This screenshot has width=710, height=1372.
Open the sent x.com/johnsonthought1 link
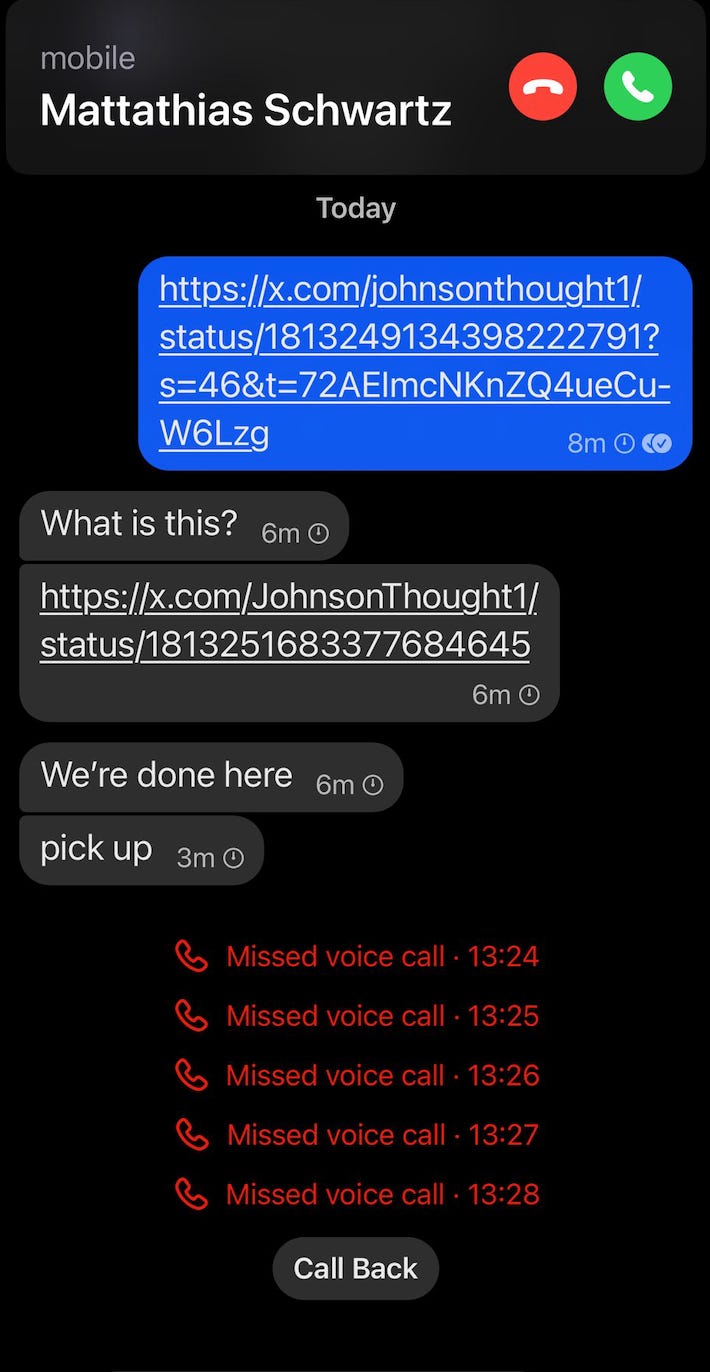[414, 362]
